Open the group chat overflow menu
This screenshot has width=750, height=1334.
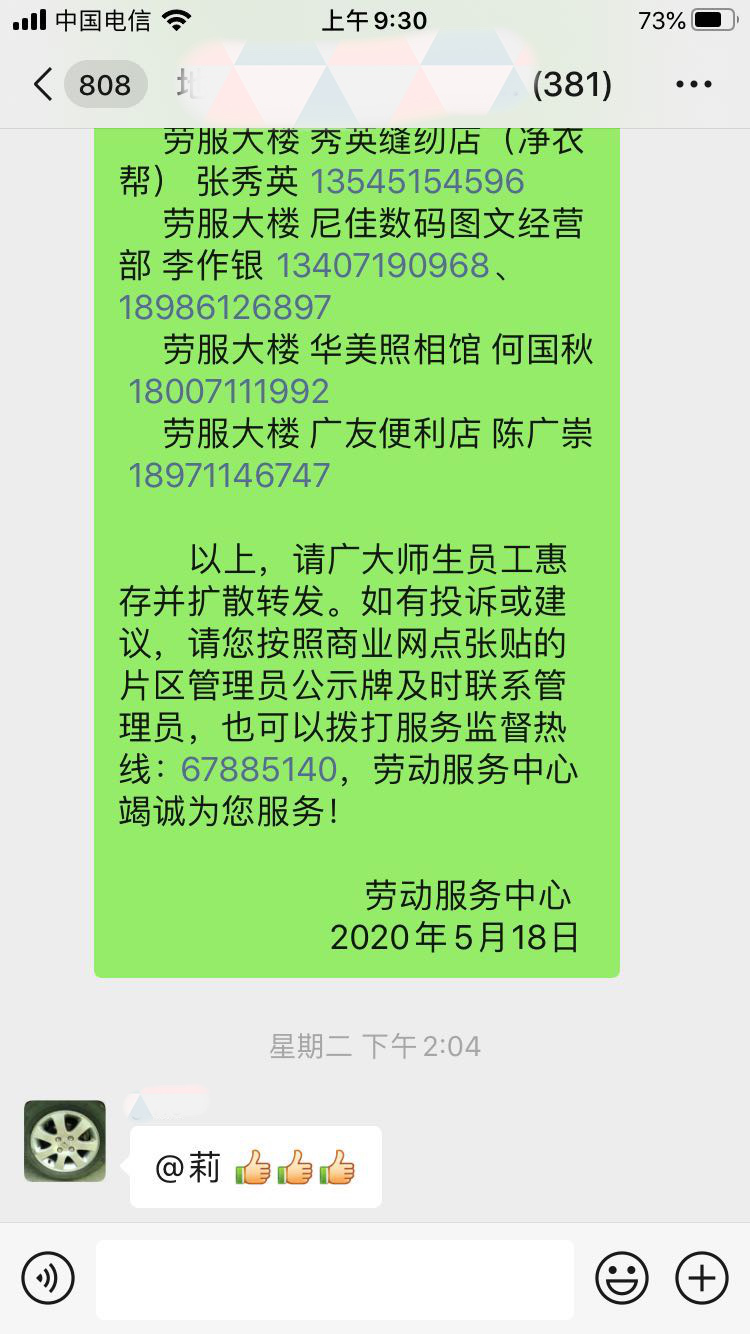pos(694,85)
